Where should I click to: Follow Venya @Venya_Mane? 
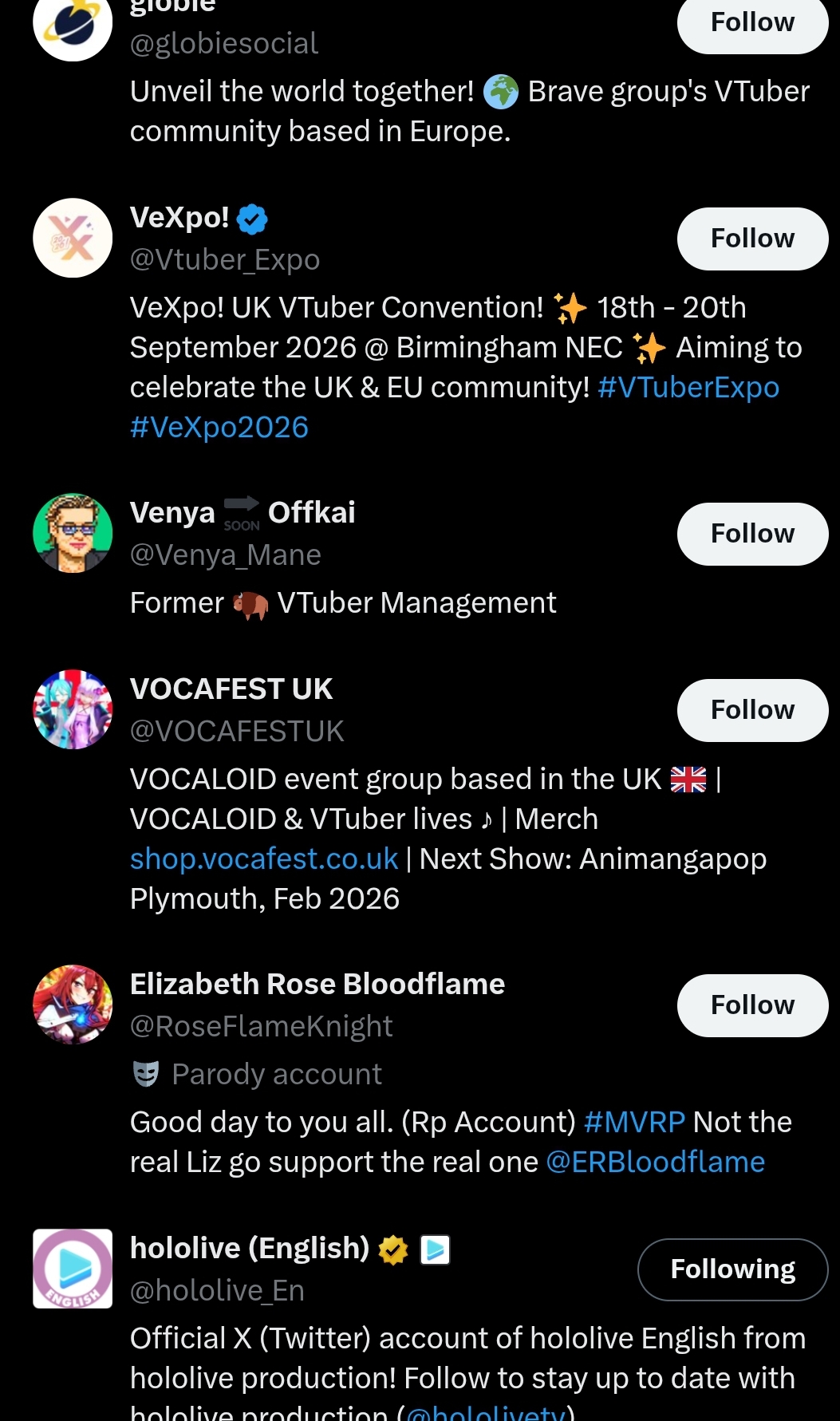pyautogui.click(x=752, y=534)
